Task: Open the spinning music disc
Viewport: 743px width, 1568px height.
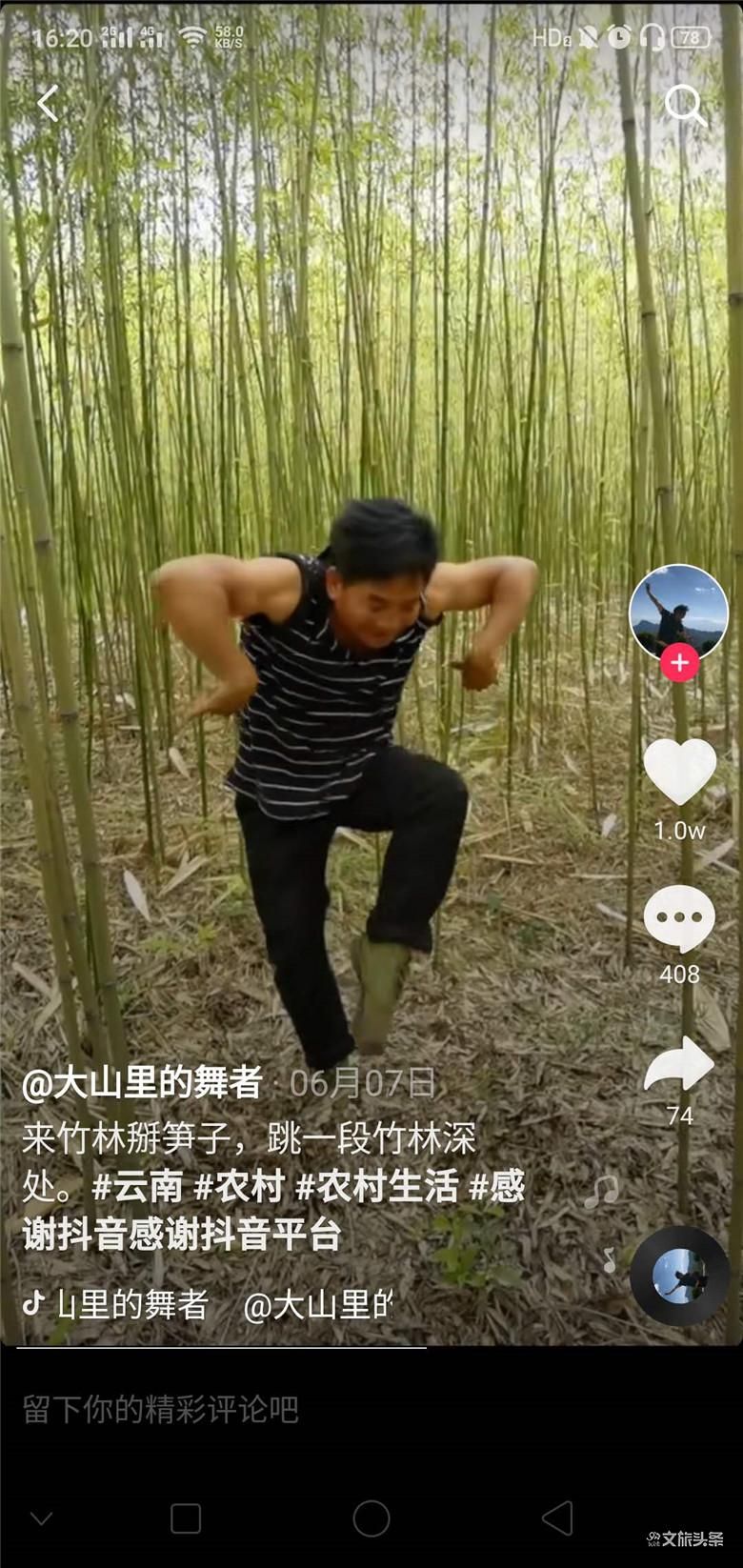Action: [679, 1275]
